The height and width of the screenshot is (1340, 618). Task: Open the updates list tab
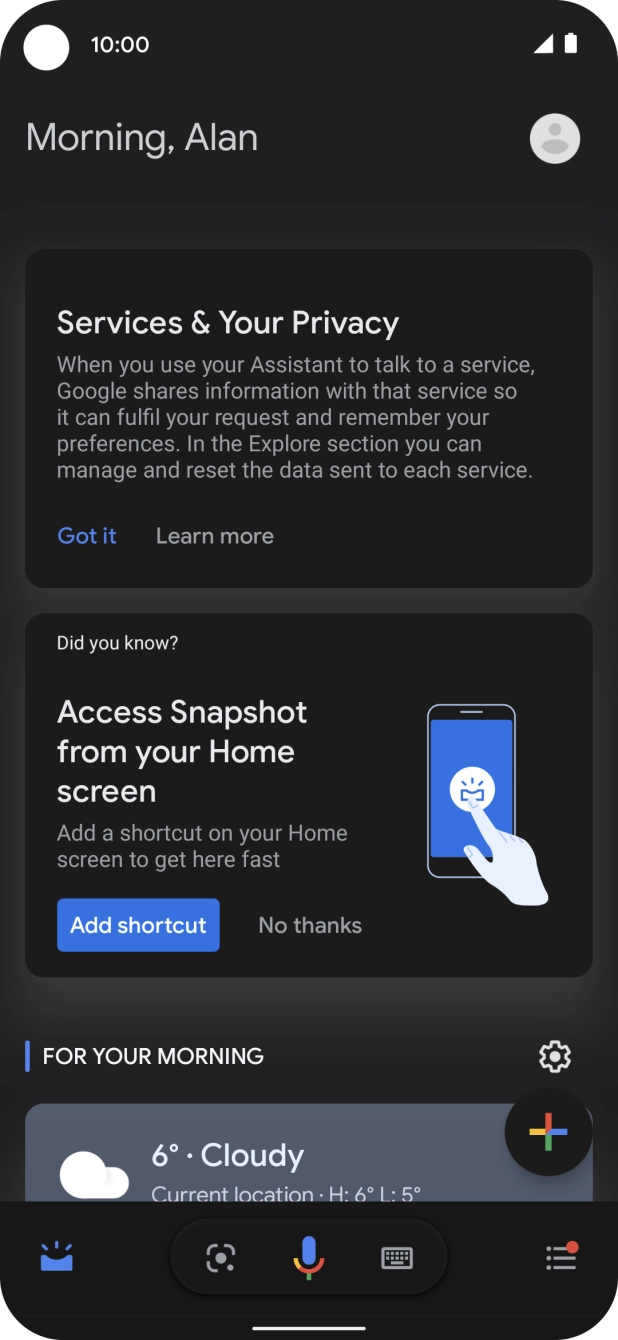point(561,1257)
